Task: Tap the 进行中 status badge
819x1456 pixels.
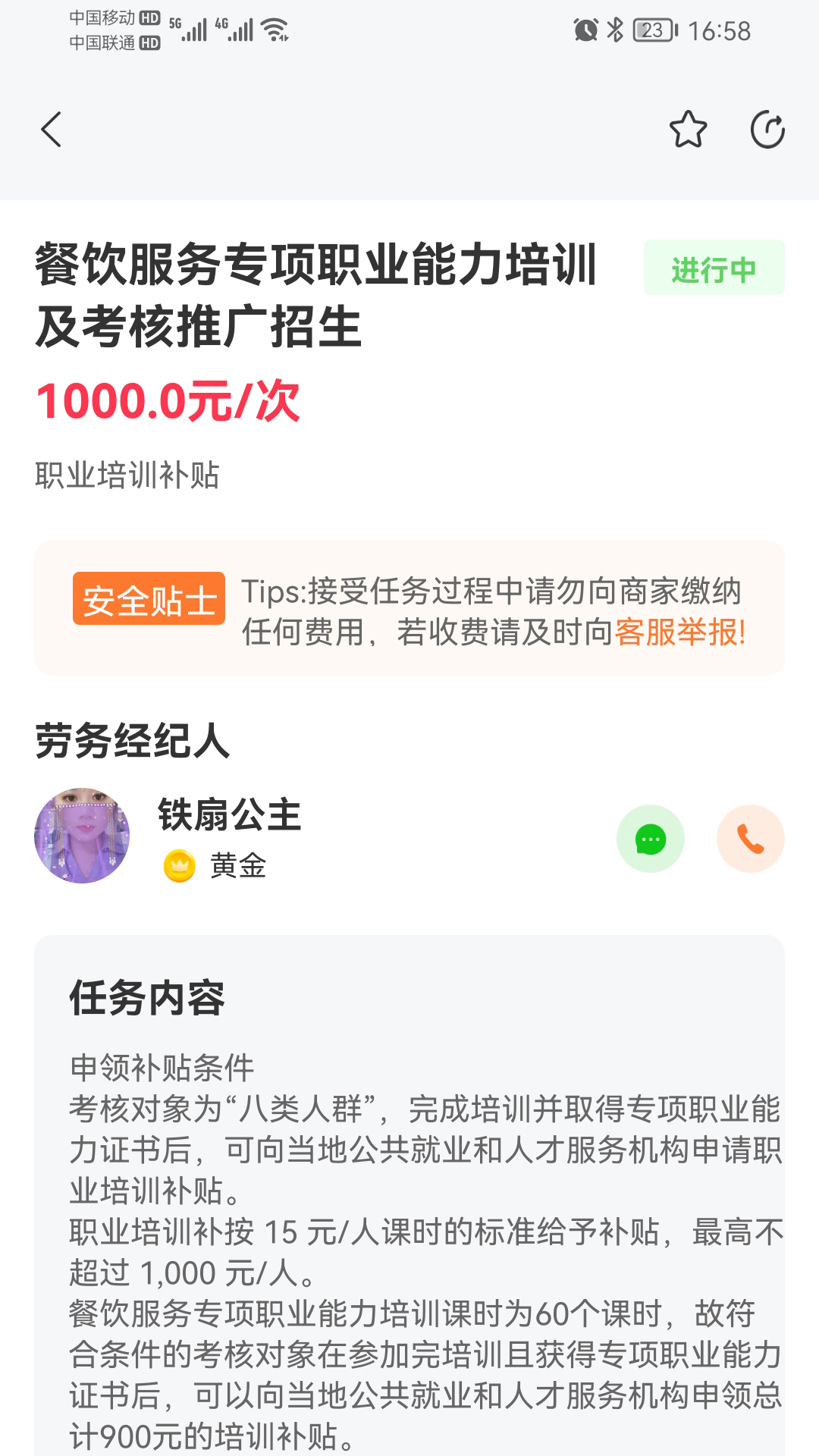Action: [714, 267]
